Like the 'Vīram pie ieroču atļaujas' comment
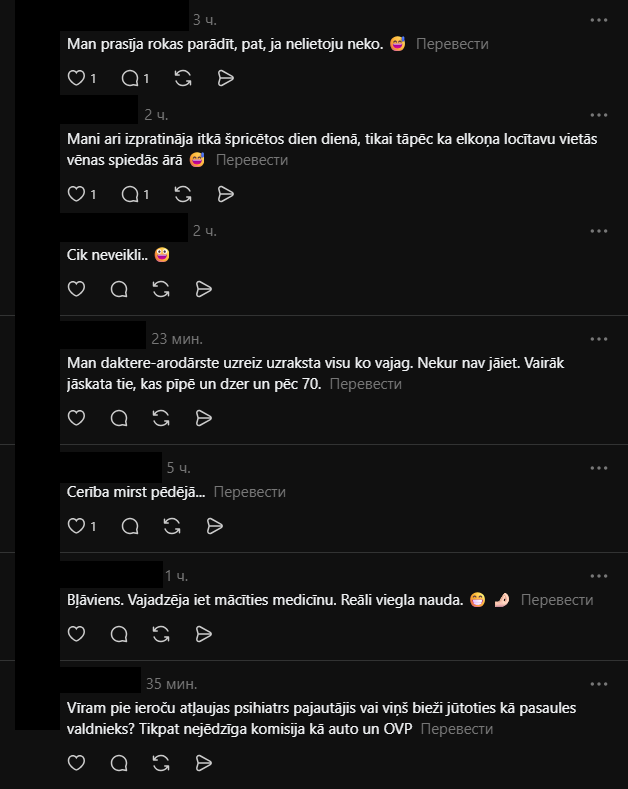Image resolution: width=628 pixels, height=789 pixels. (76, 763)
